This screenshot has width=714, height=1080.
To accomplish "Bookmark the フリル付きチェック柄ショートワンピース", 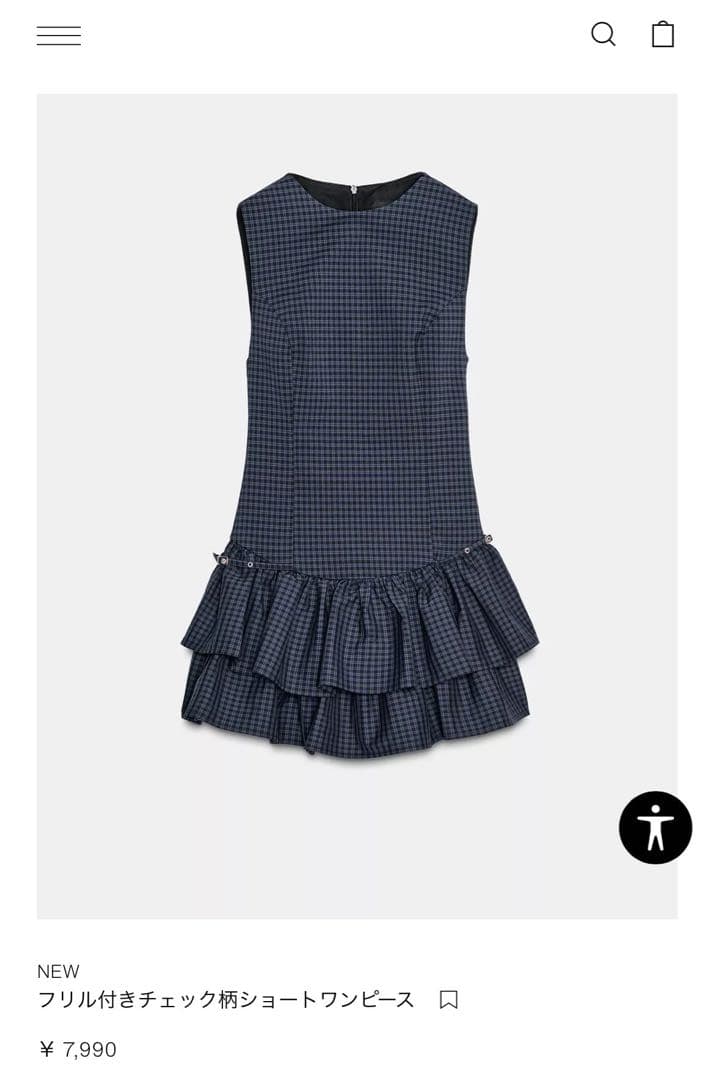I will pyautogui.click(x=449, y=999).
